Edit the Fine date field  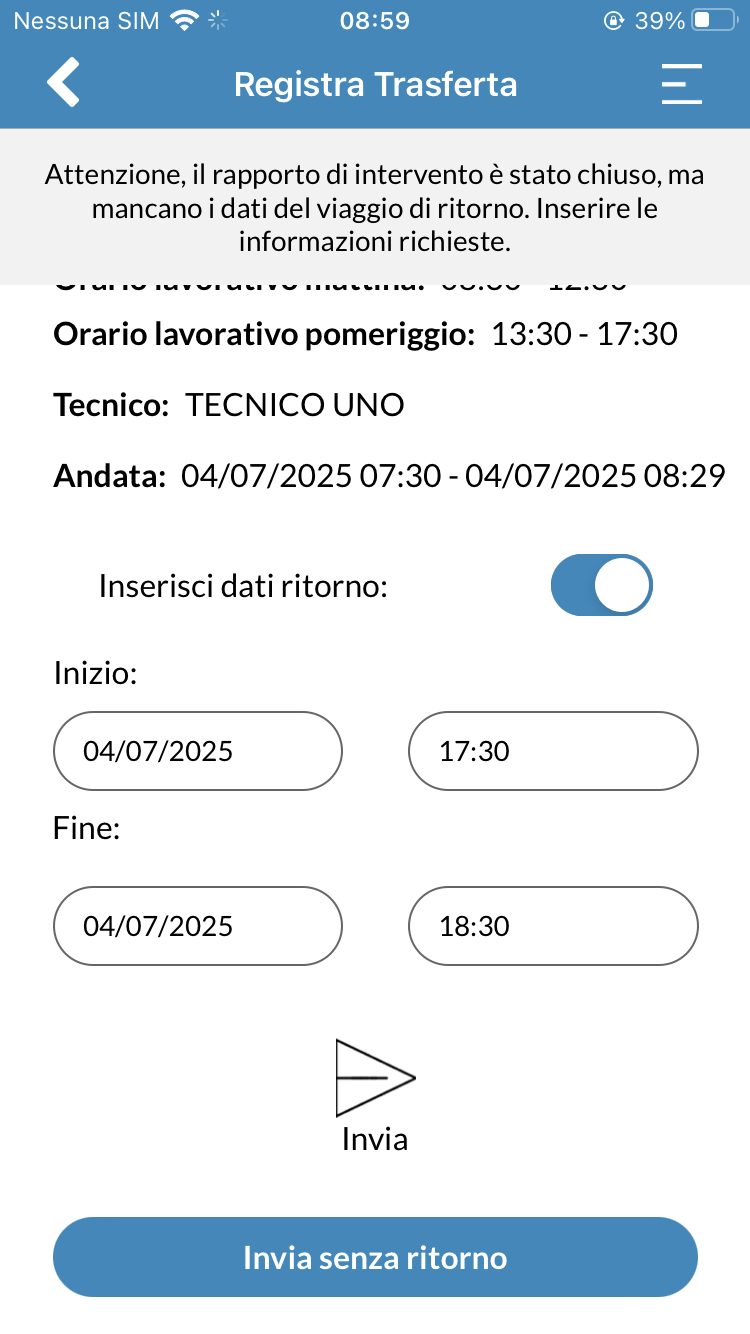click(x=198, y=926)
